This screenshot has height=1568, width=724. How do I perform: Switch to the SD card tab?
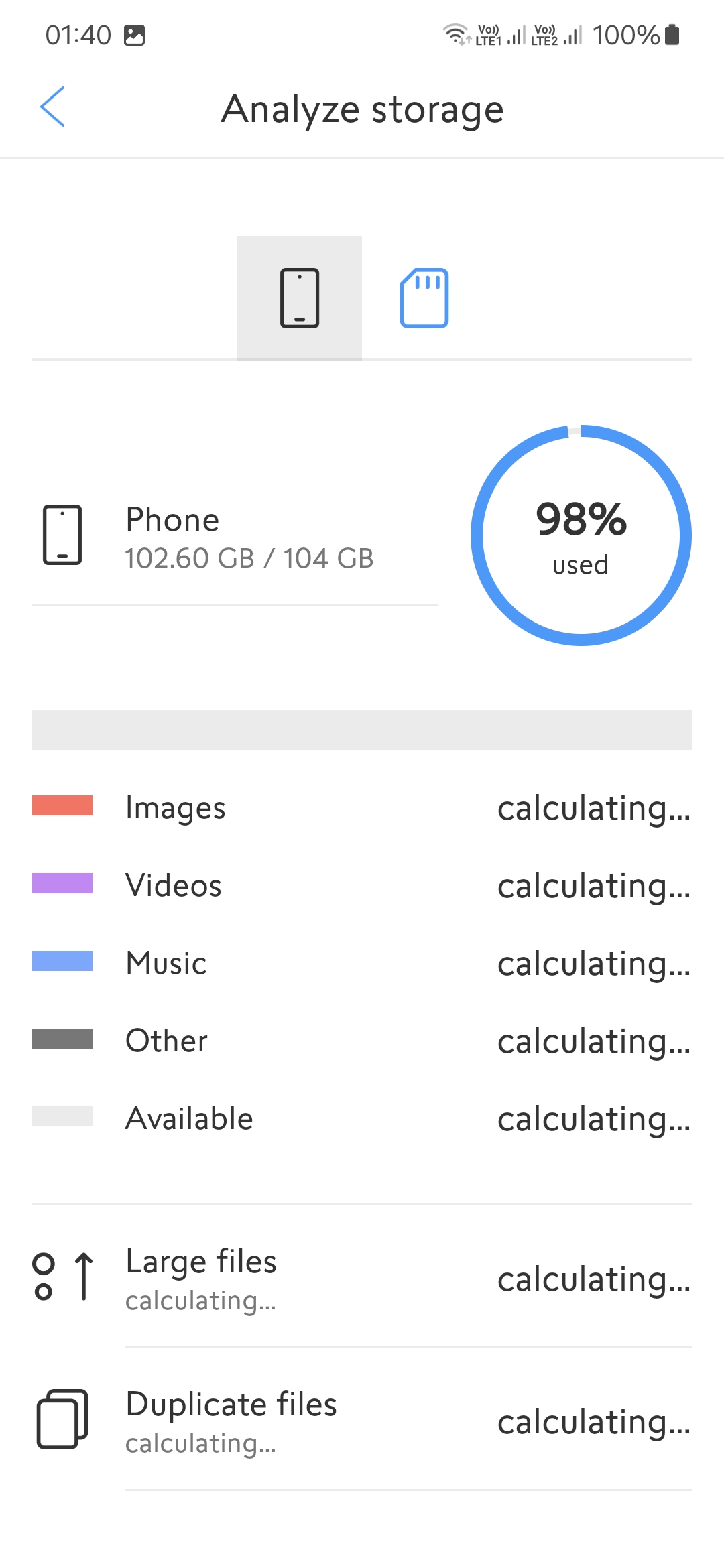coord(424,298)
